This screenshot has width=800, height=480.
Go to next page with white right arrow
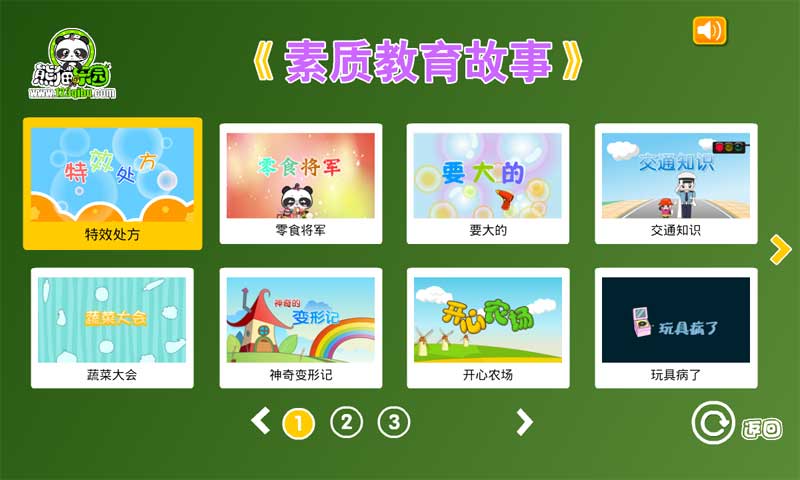(524, 422)
